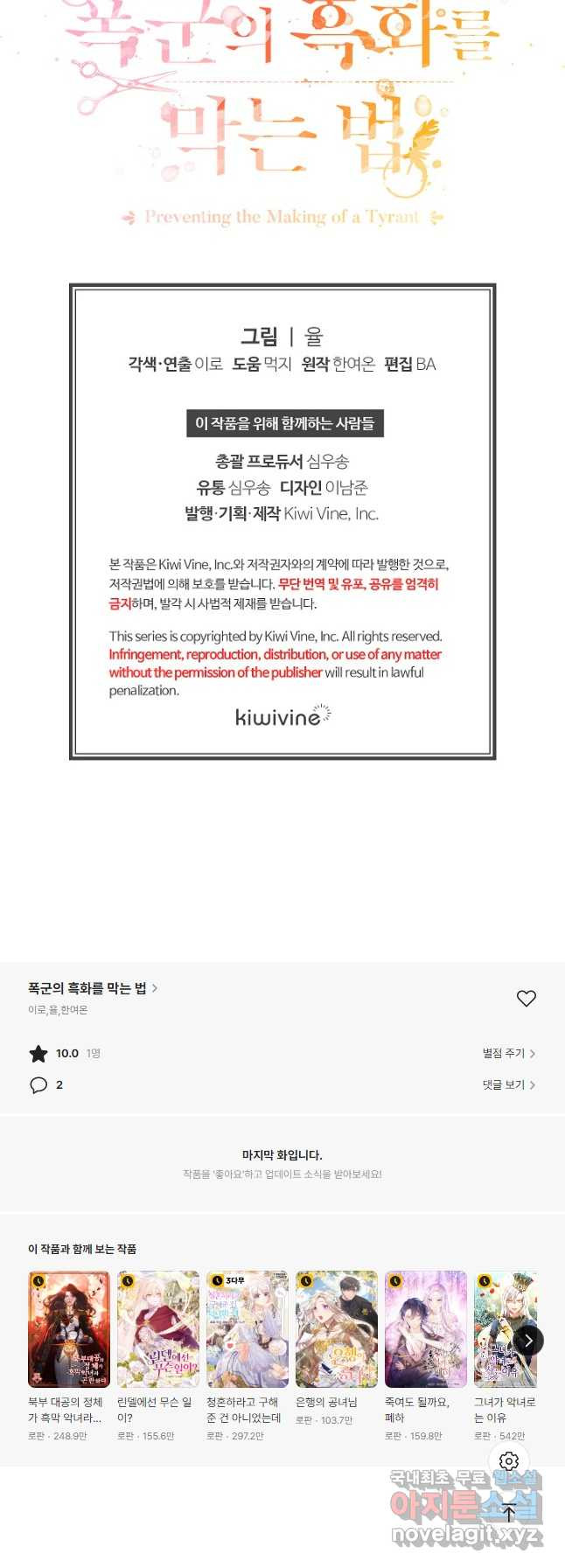Open 은행의 공녀님 tile
This screenshot has width=565, height=1568.
coord(337,1329)
